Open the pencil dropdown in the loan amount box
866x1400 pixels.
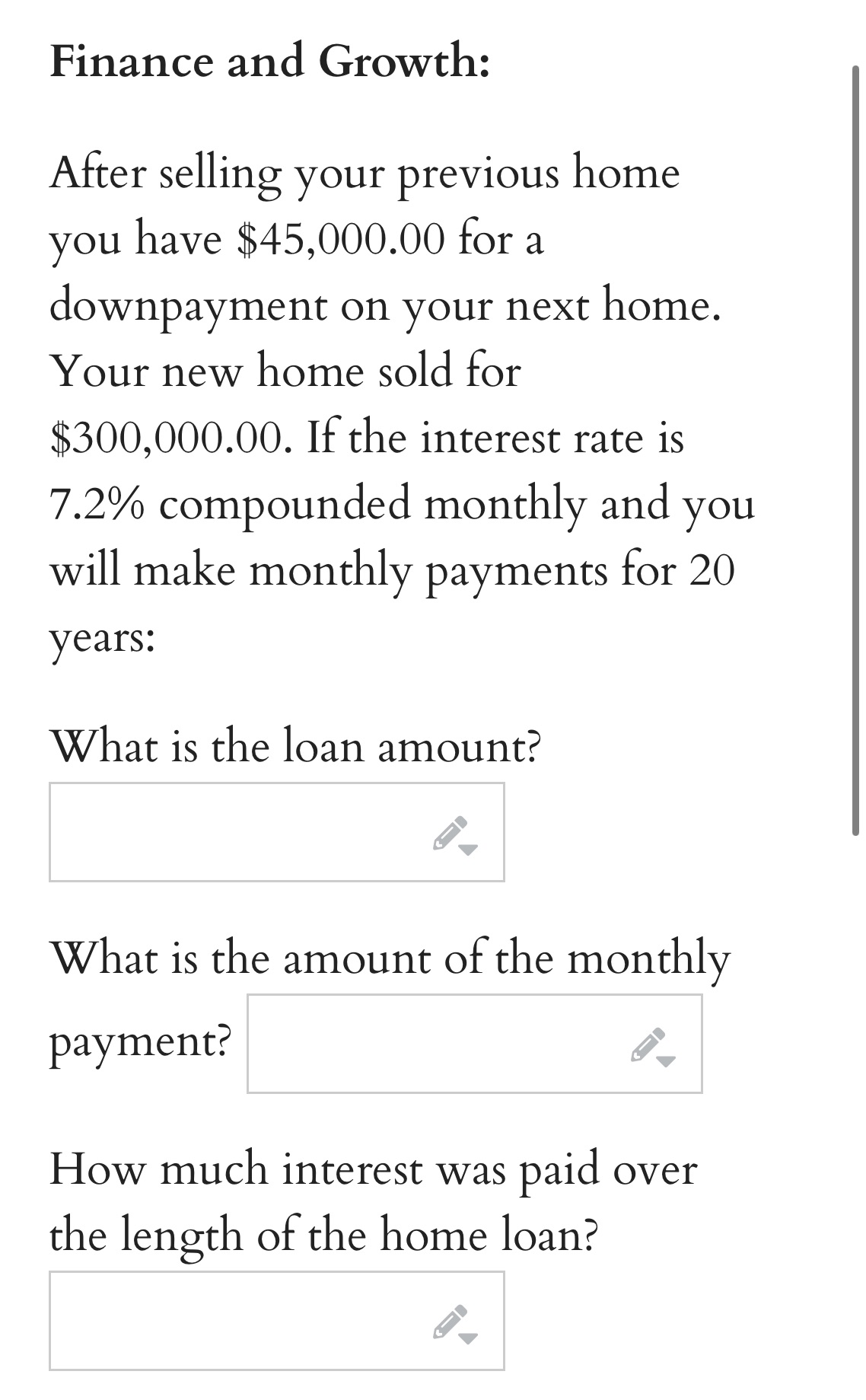click(x=455, y=834)
